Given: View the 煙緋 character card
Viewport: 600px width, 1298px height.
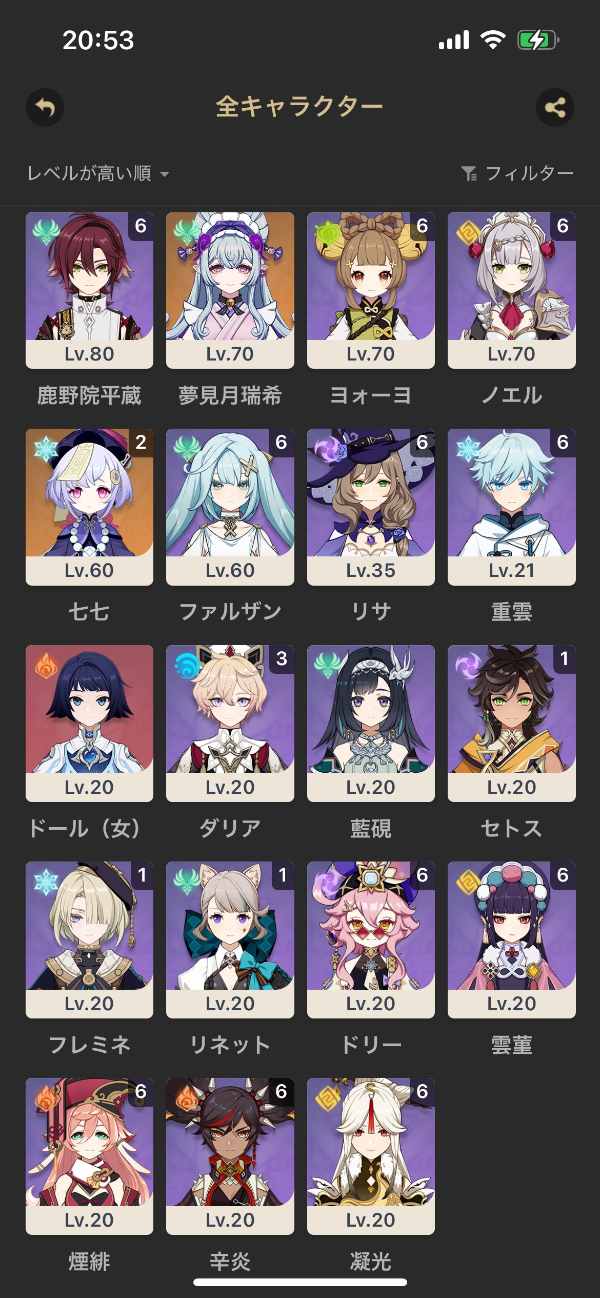Looking at the screenshot, I should [89, 1156].
